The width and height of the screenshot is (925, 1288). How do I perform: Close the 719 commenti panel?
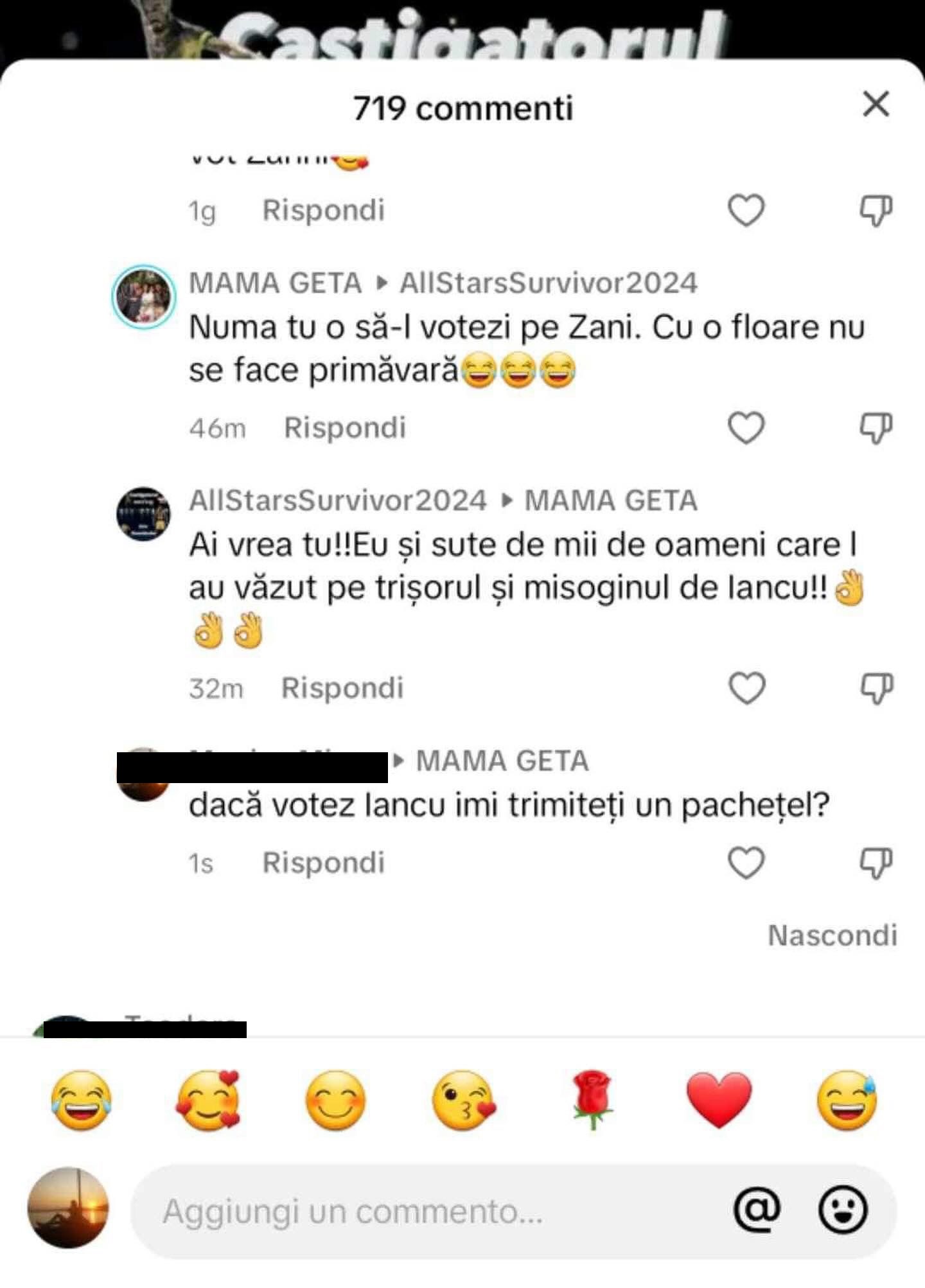pyautogui.click(x=876, y=104)
